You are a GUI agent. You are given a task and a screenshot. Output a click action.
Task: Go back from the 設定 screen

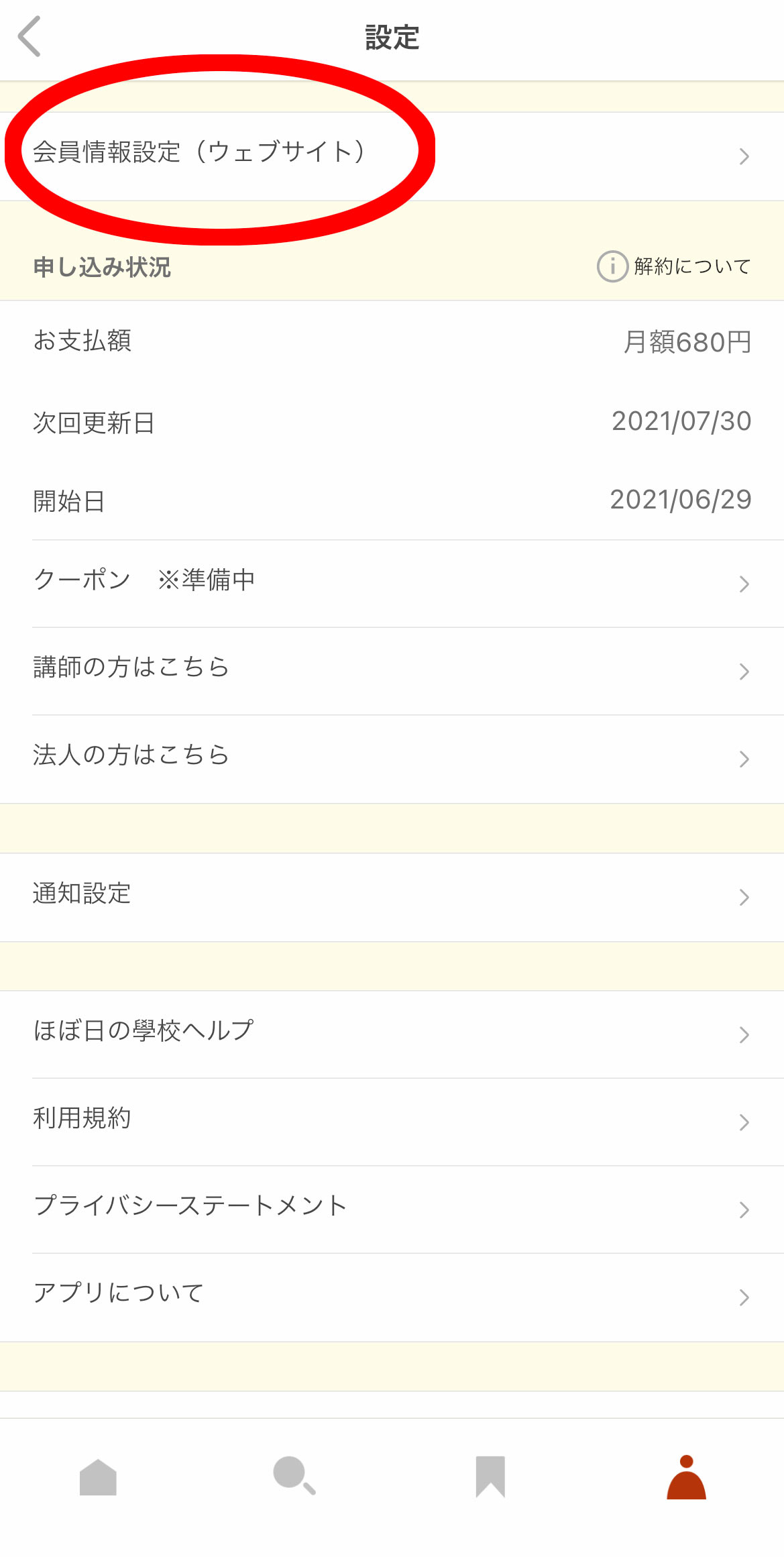click(x=30, y=37)
